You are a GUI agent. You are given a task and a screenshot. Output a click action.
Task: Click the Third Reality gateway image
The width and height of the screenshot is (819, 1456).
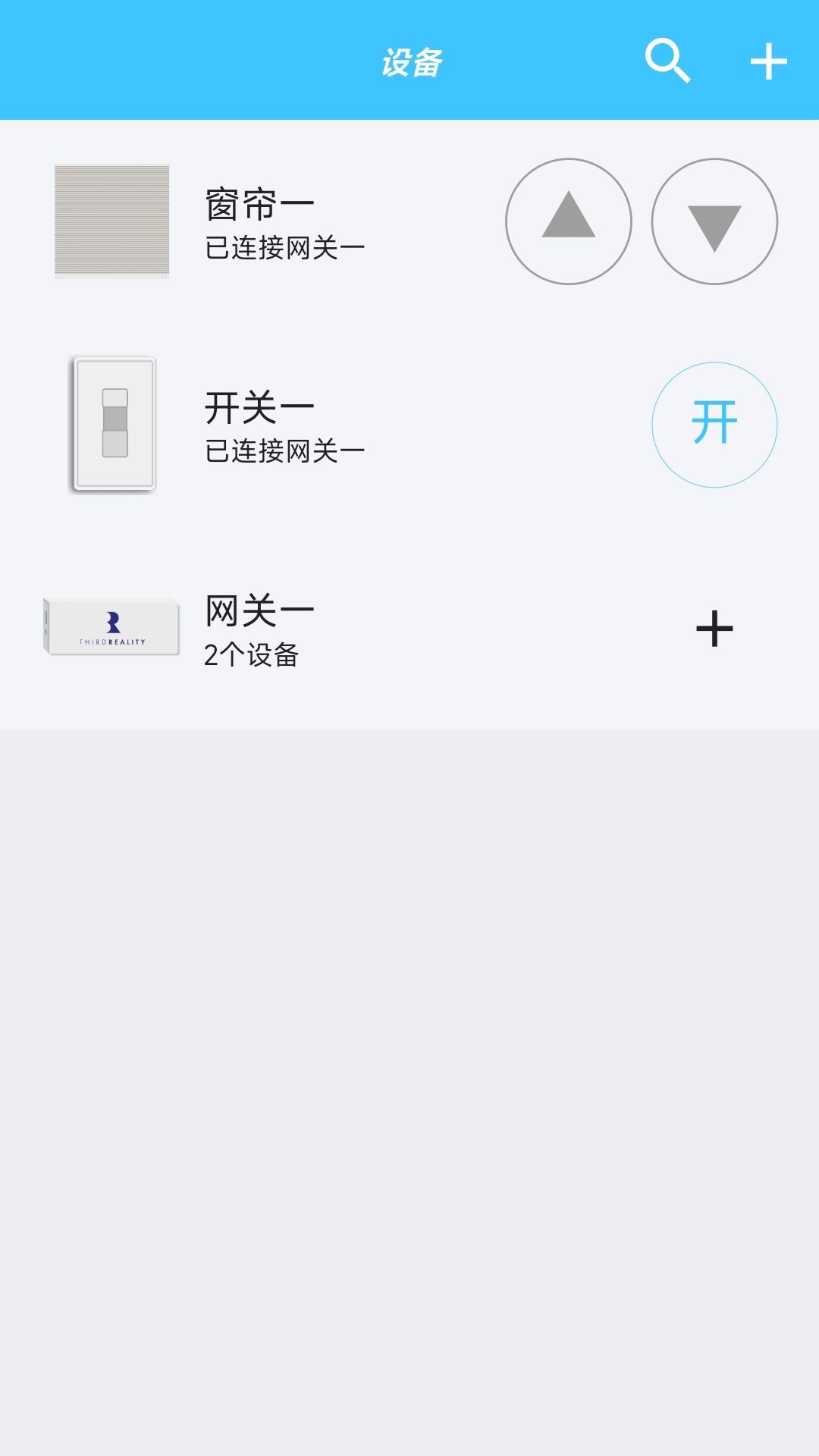[110, 627]
